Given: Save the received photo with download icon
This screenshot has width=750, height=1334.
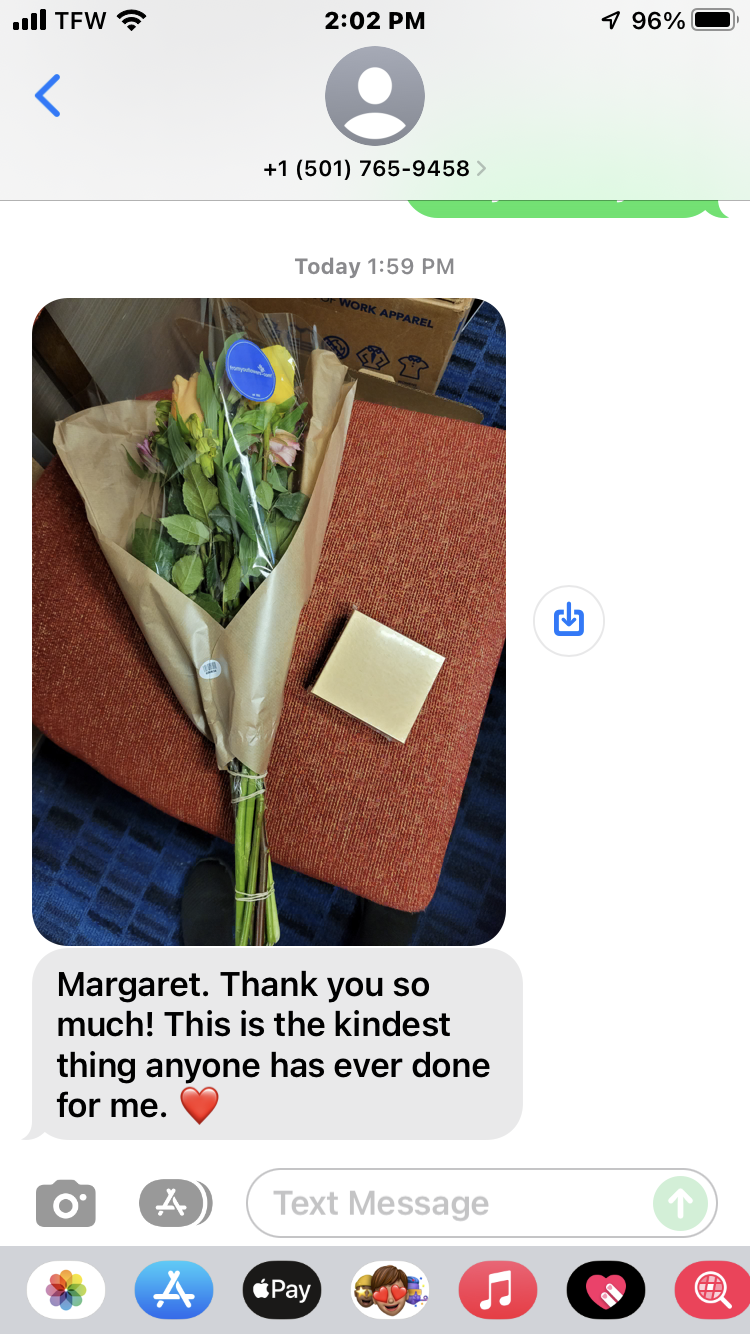Looking at the screenshot, I should 568,620.
